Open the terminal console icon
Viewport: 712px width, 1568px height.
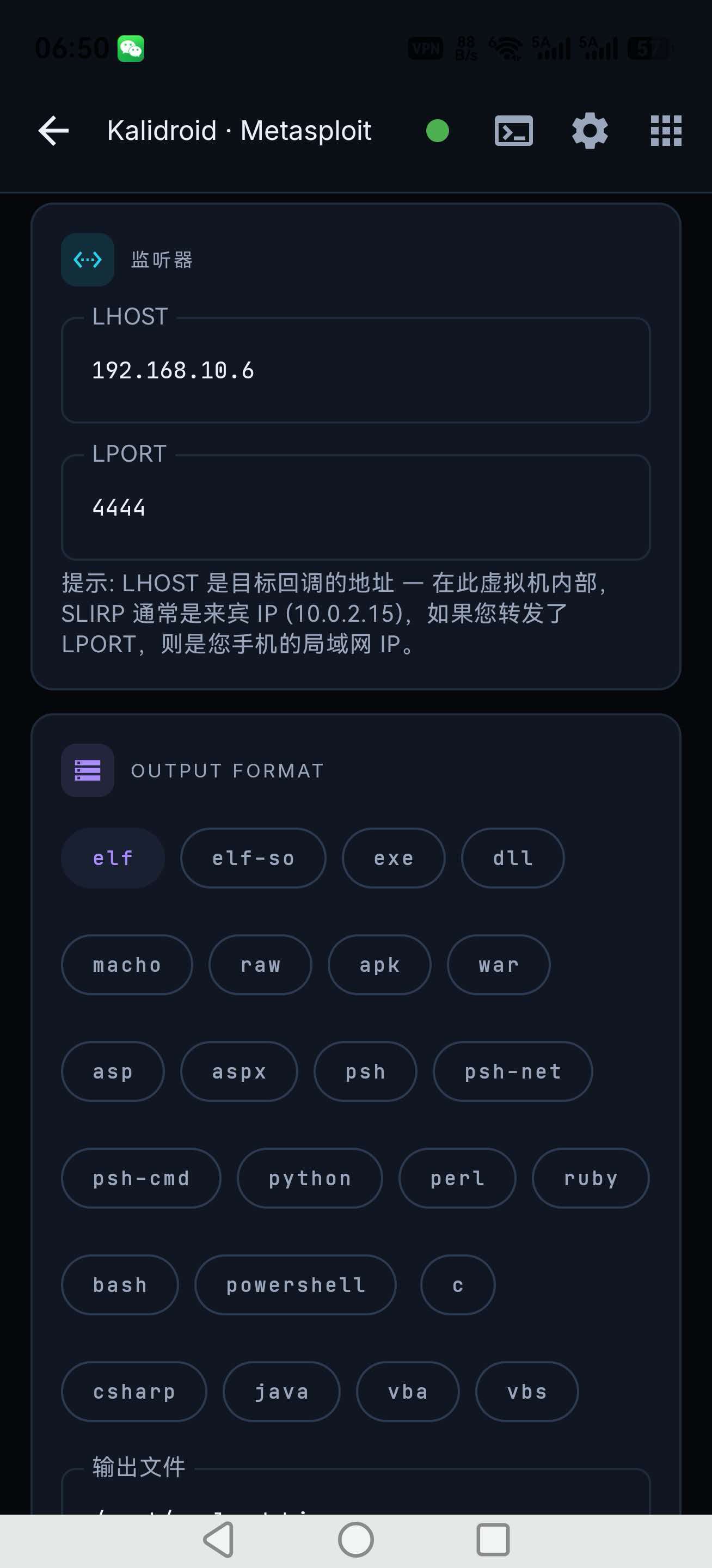pyautogui.click(x=514, y=131)
